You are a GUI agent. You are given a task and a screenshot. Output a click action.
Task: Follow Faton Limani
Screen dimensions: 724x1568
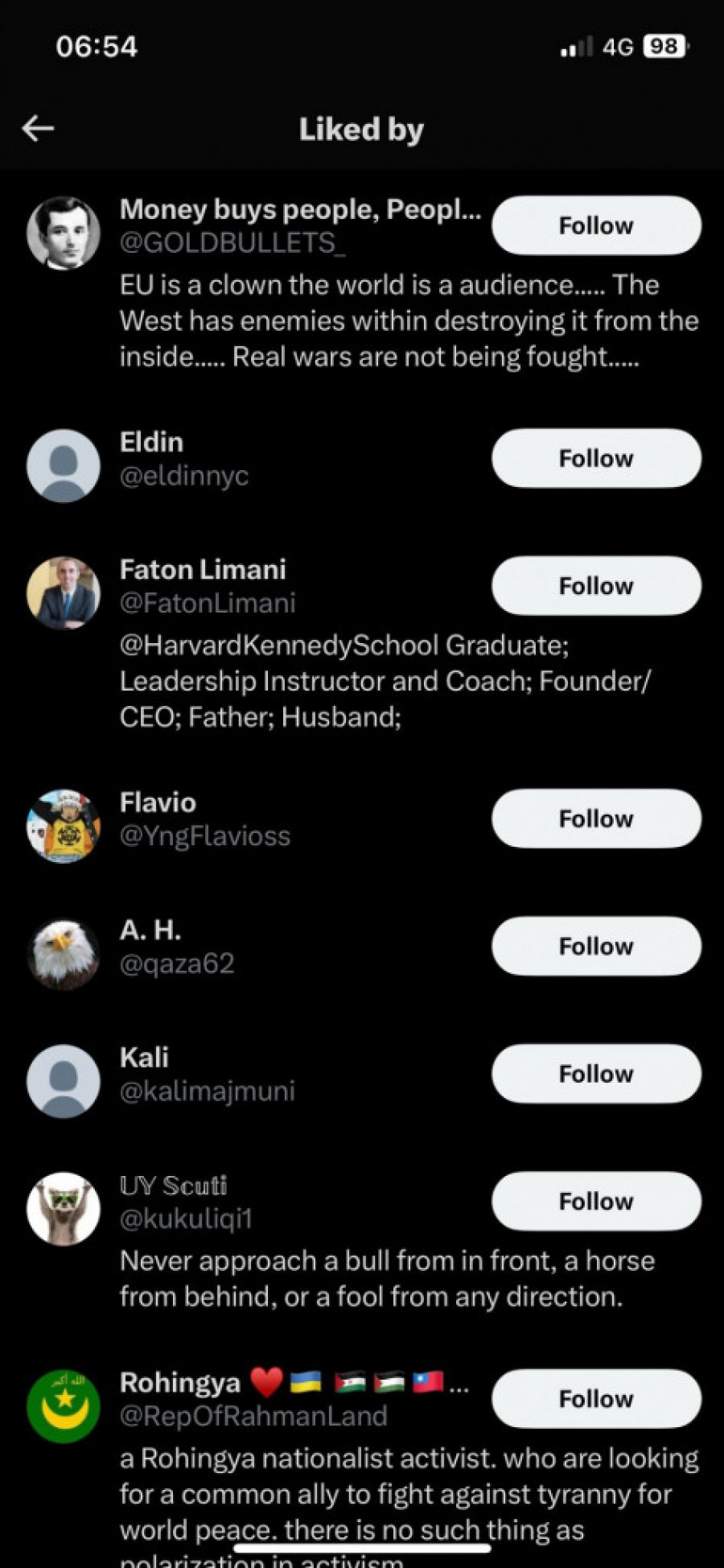tap(596, 586)
